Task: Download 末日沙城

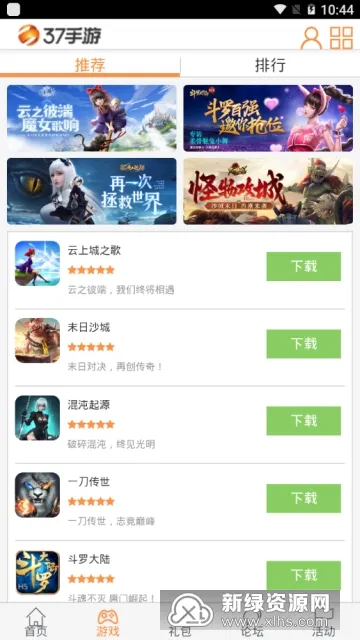Action: tap(304, 344)
